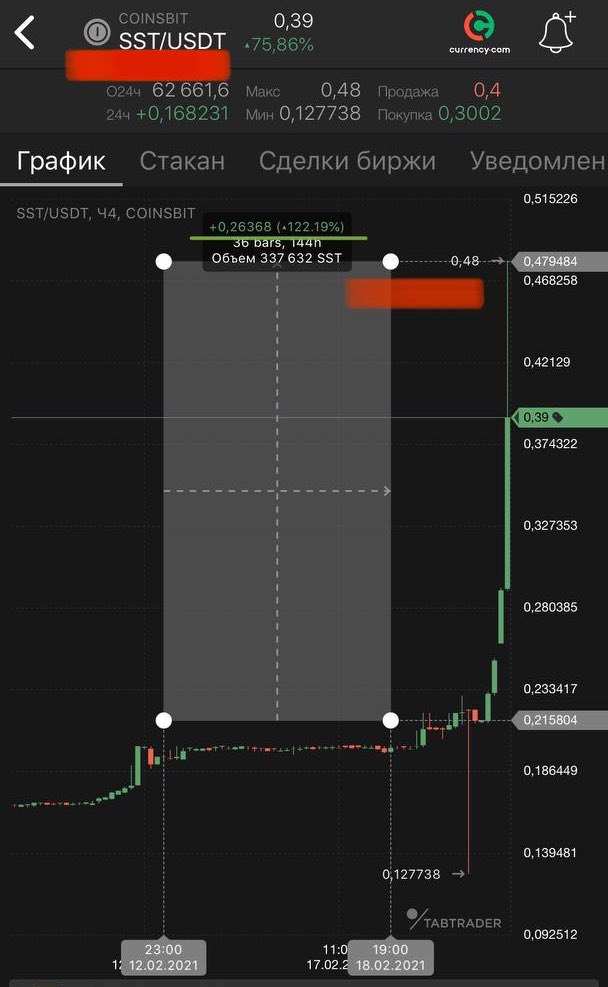Open the currency.com banner

[x=480, y=33]
